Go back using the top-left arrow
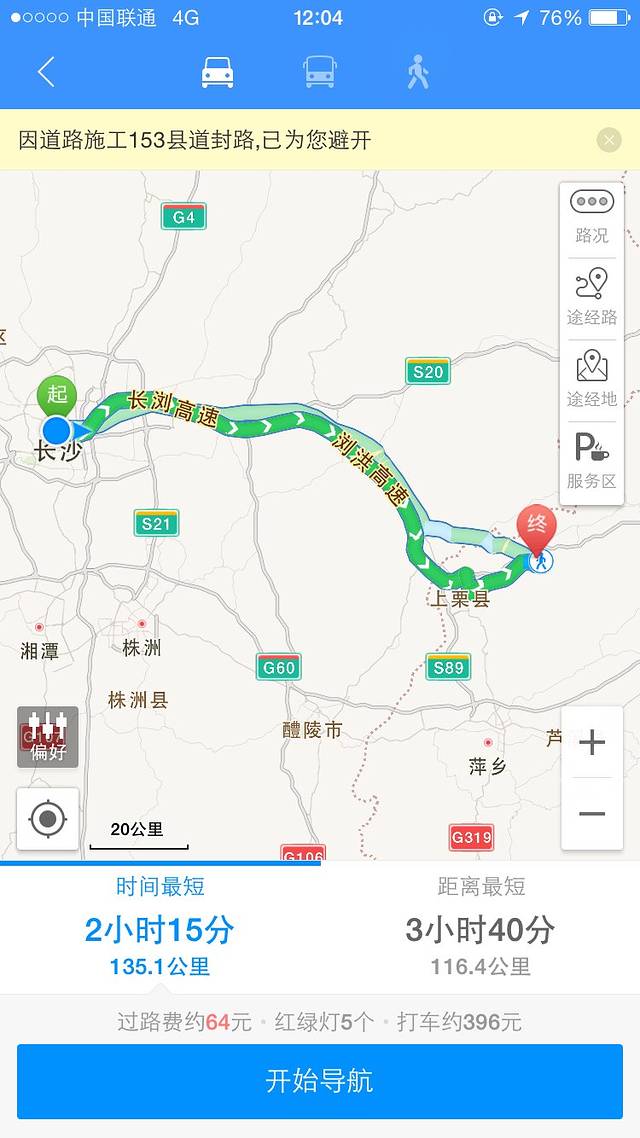This screenshot has width=640, height=1138. point(46,72)
